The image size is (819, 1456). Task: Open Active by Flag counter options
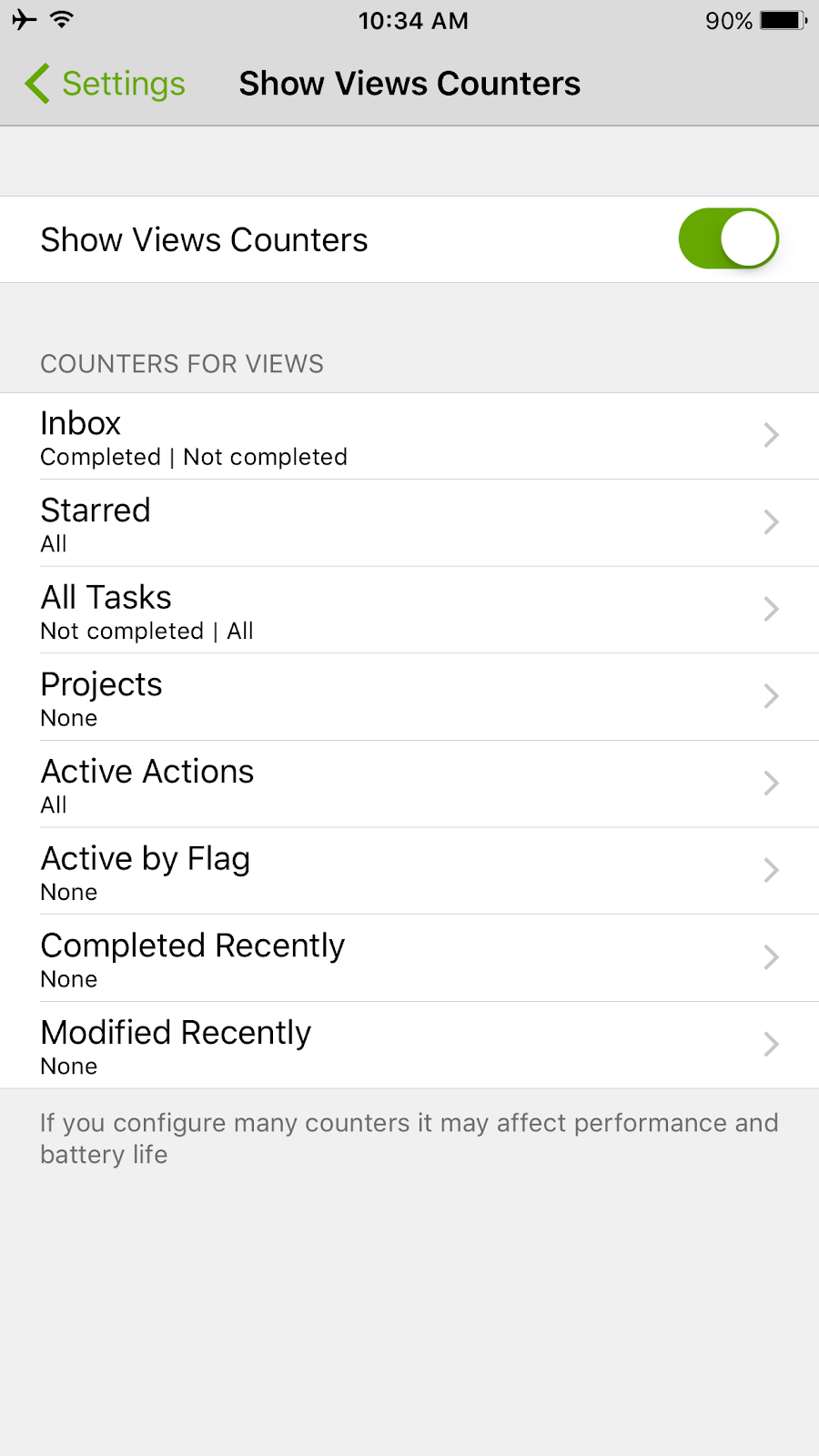click(409, 872)
